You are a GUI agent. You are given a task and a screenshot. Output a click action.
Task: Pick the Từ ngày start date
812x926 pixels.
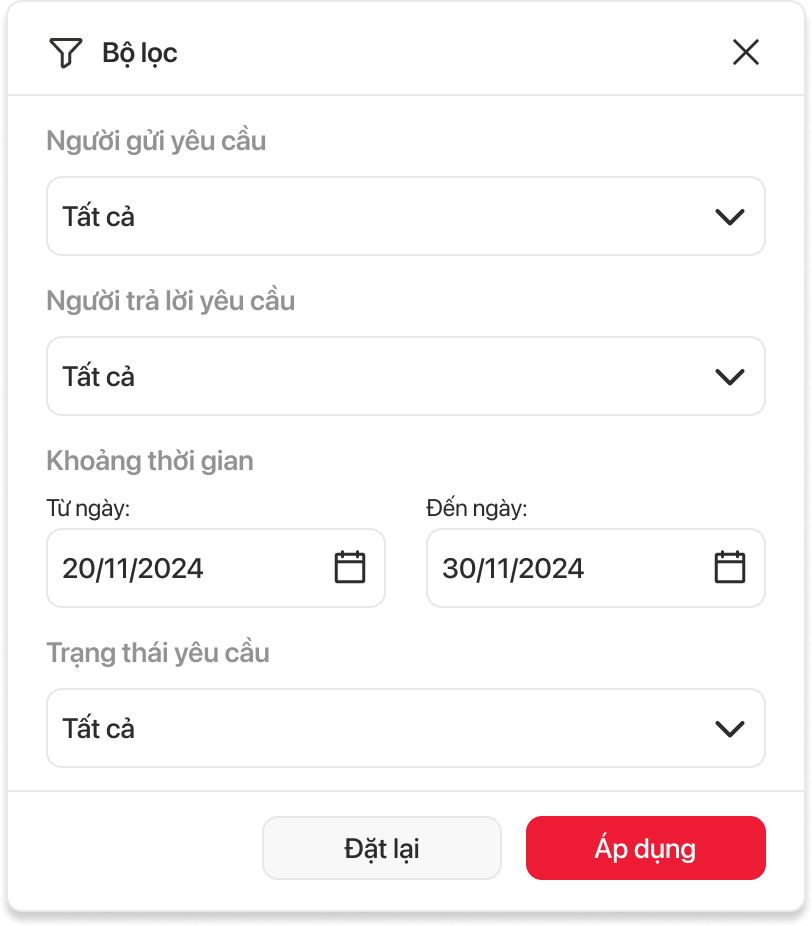coord(215,568)
